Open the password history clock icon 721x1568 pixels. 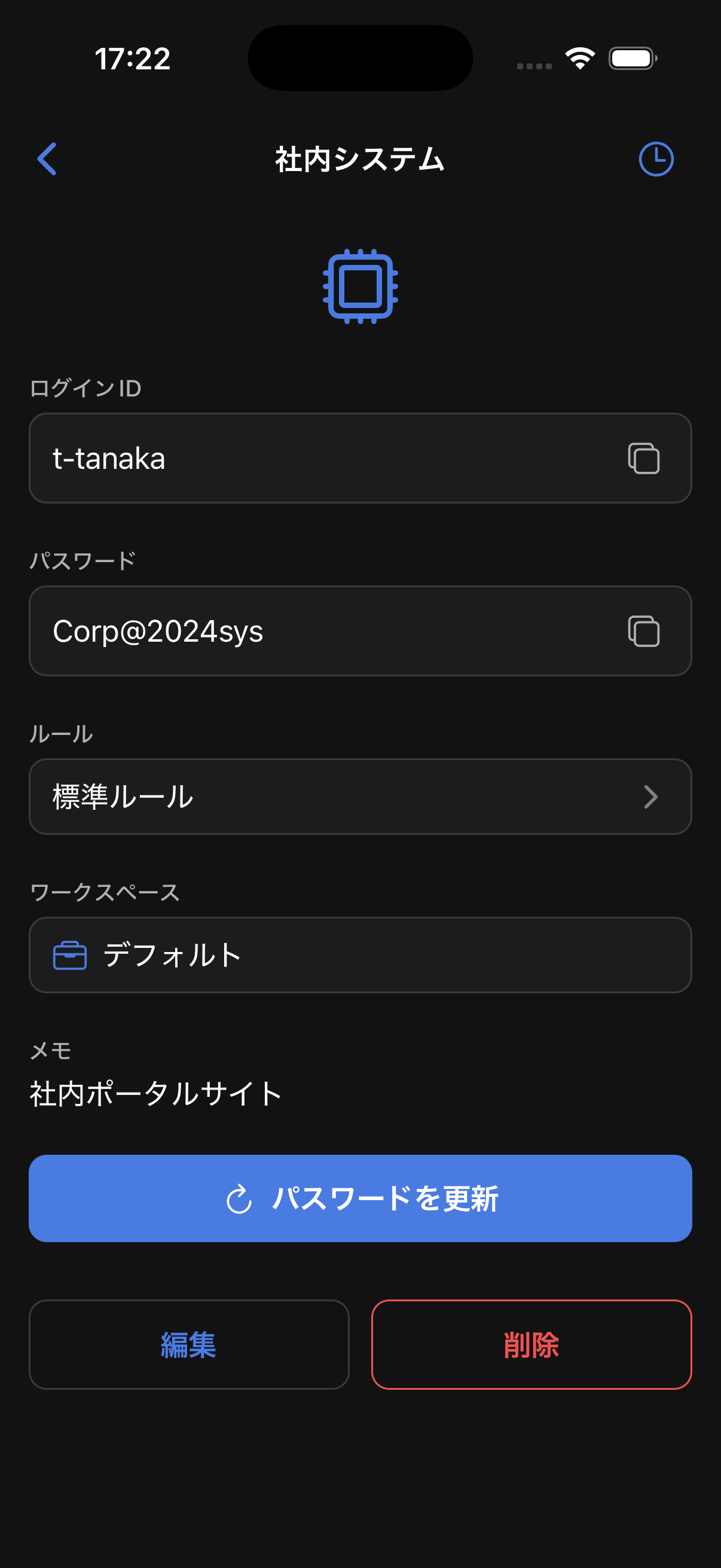coord(656,159)
